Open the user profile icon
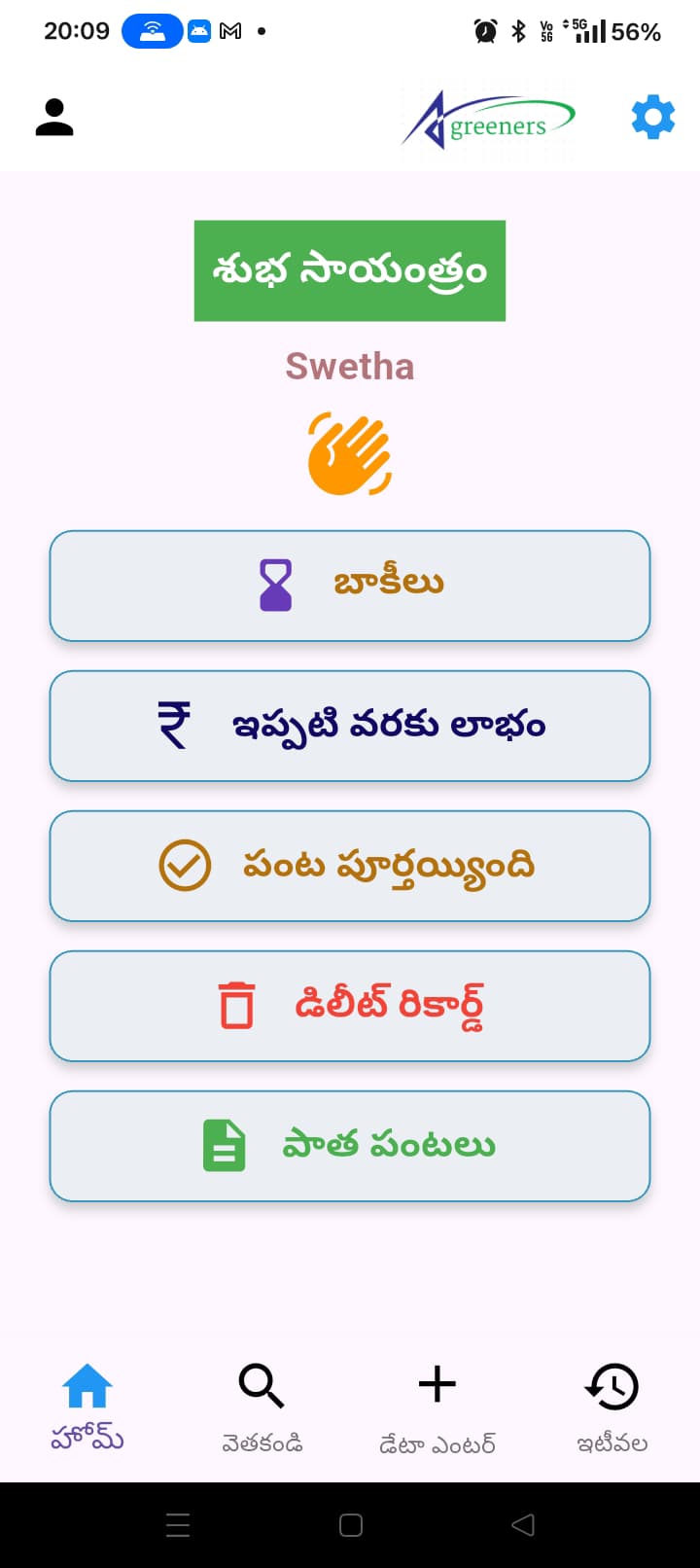Screen dimensions: 700x1568 [x=54, y=116]
